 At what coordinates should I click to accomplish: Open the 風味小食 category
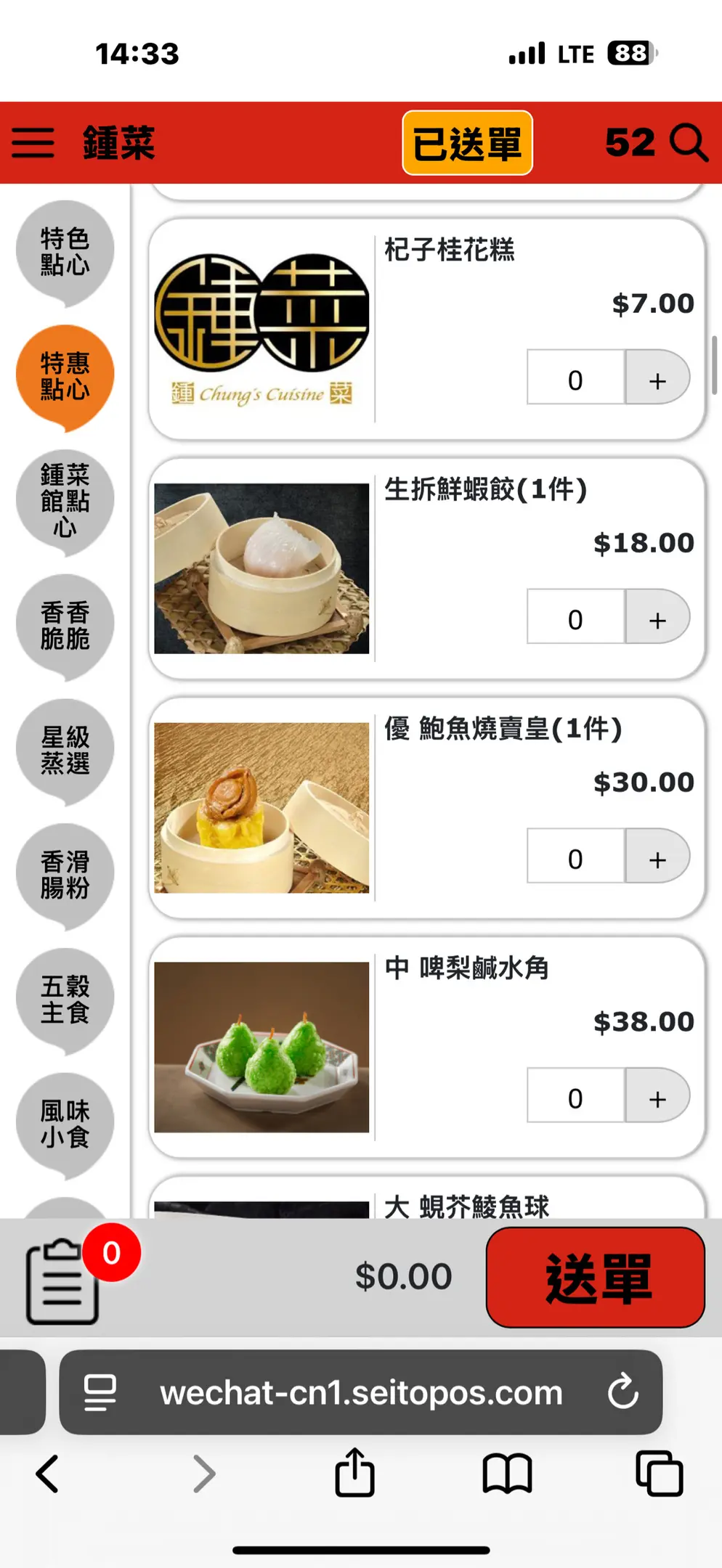(65, 1124)
